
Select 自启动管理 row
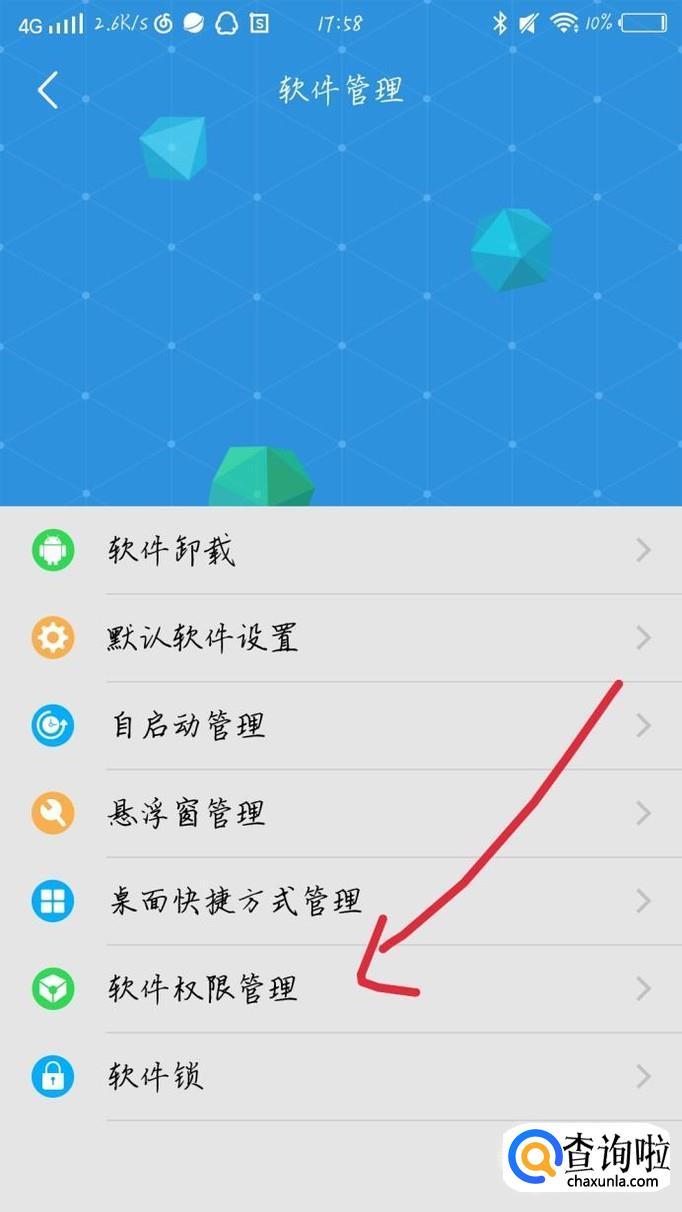click(340, 726)
